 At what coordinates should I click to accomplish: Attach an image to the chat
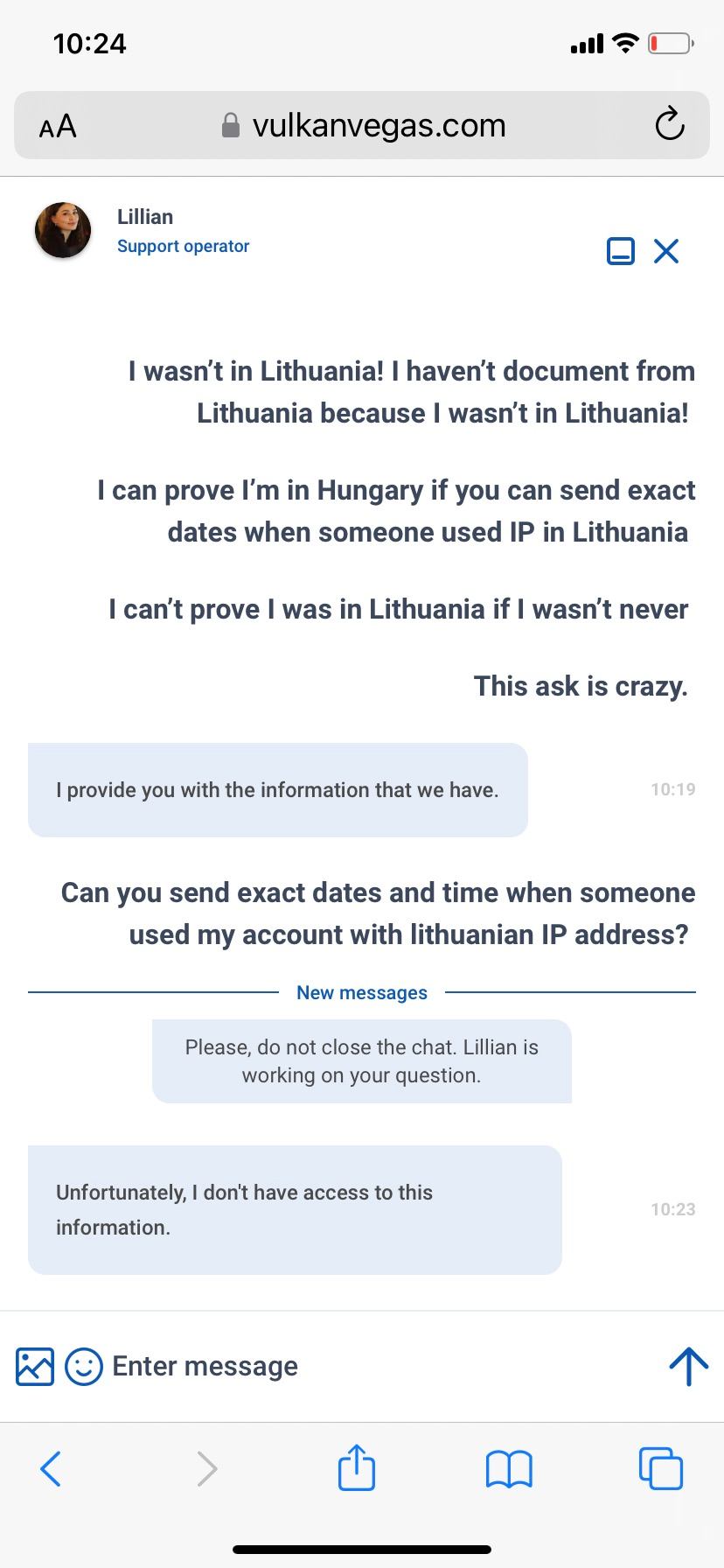pyautogui.click(x=35, y=1366)
